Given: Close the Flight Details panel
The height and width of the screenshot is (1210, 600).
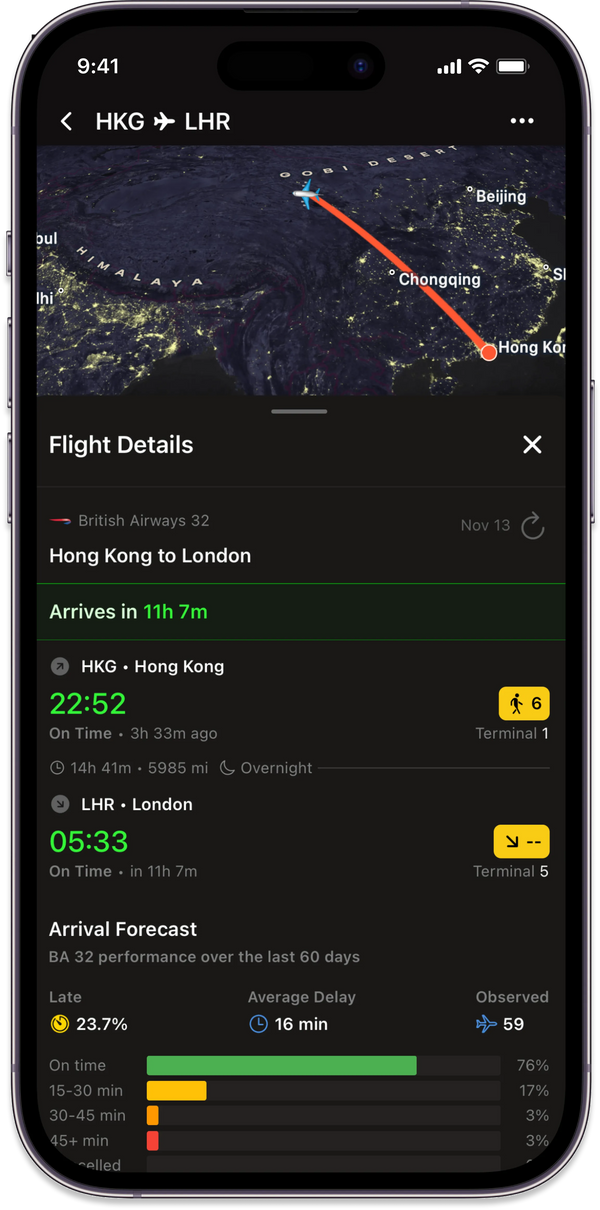Looking at the screenshot, I should [532, 445].
